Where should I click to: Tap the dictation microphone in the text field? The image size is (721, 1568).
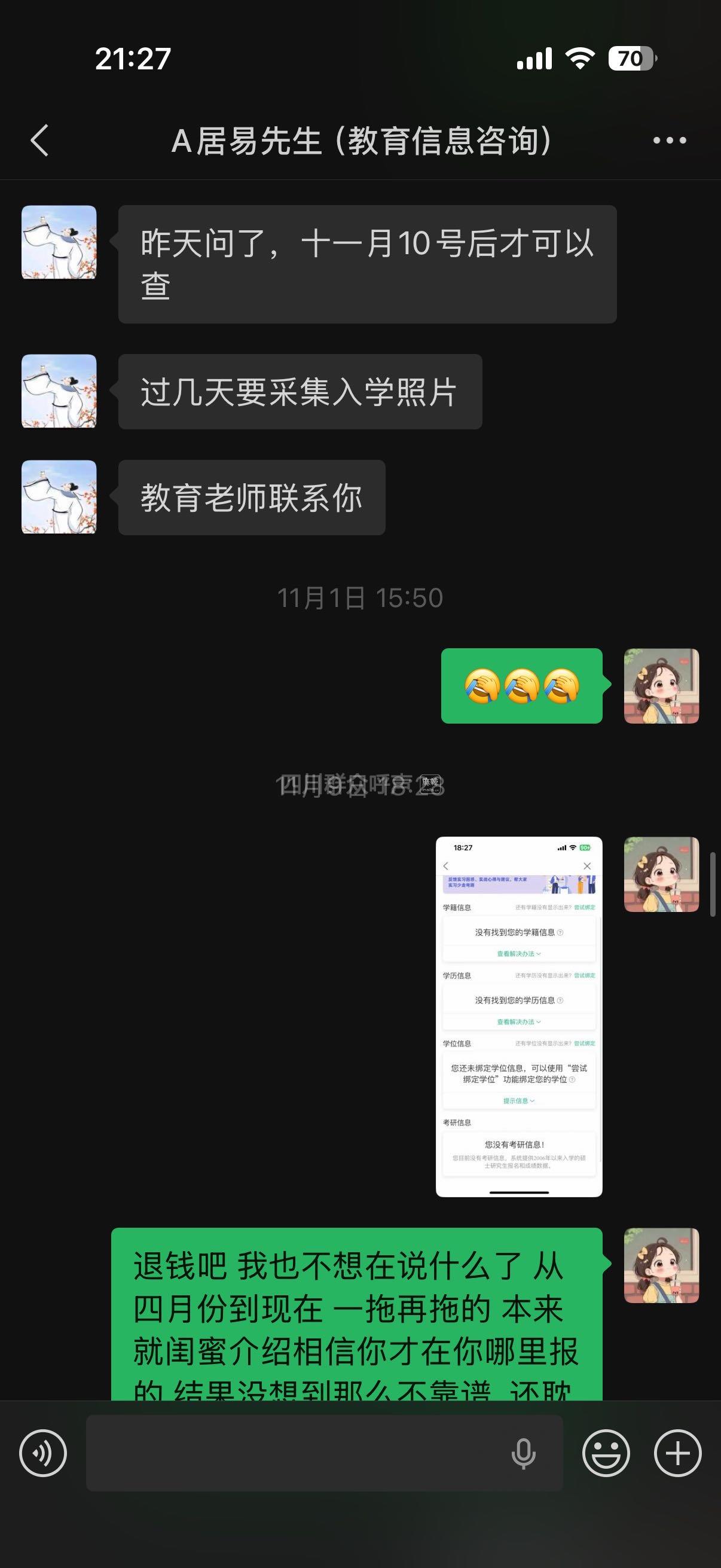coord(523,1454)
